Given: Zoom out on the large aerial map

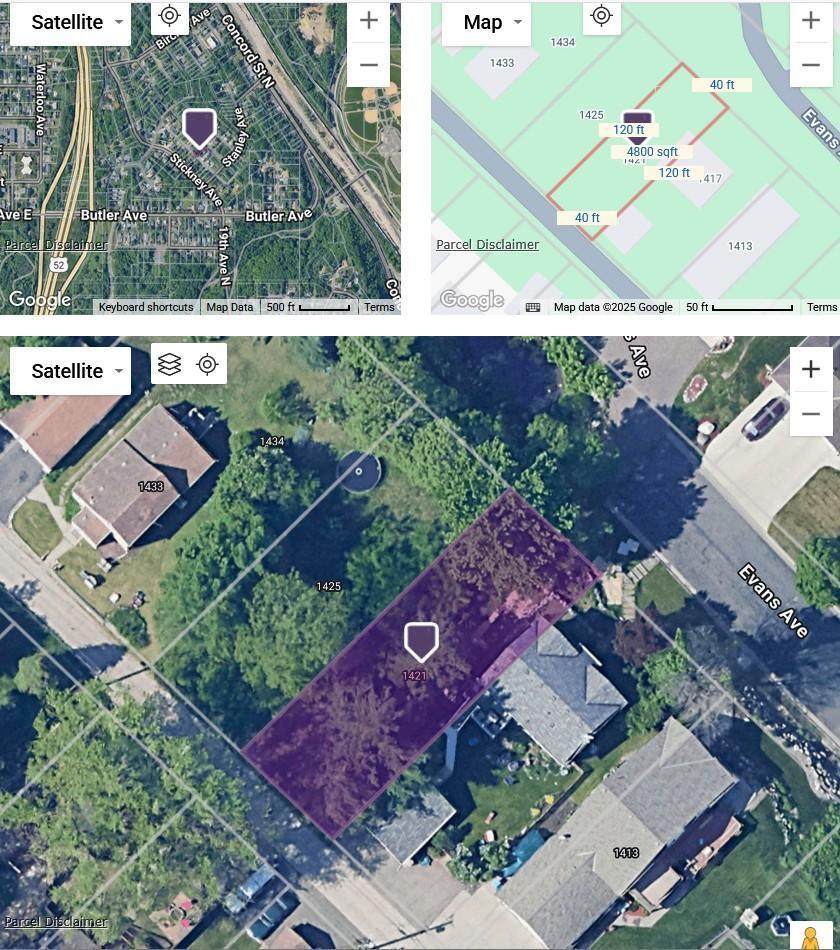Looking at the screenshot, I should (x=810, y=414).
